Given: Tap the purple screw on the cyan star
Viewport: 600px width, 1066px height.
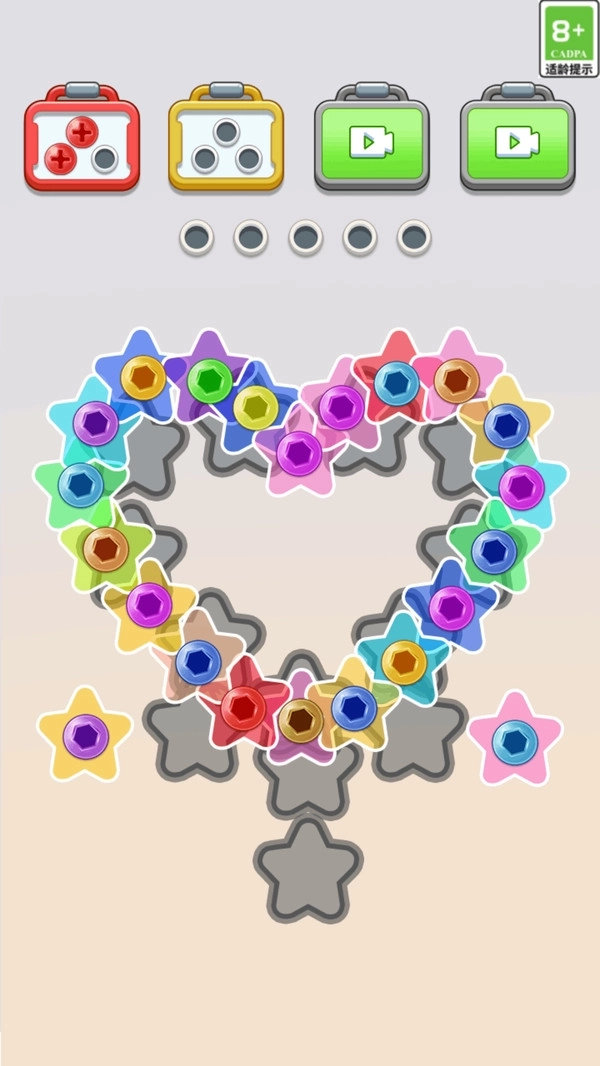Looking at the screenshot, I should [x=96, y=423].
